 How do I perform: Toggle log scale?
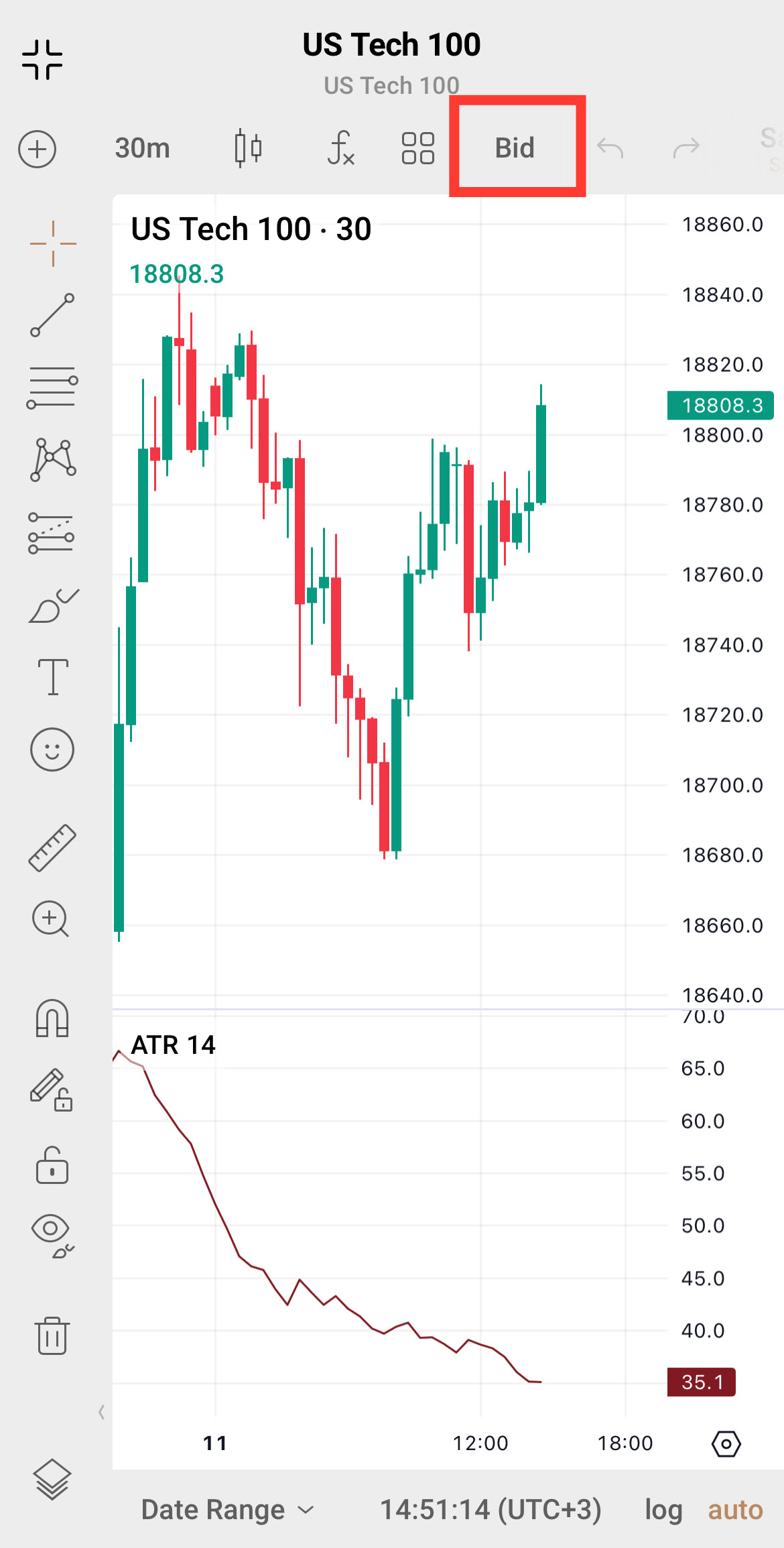tap(663, 1510)
